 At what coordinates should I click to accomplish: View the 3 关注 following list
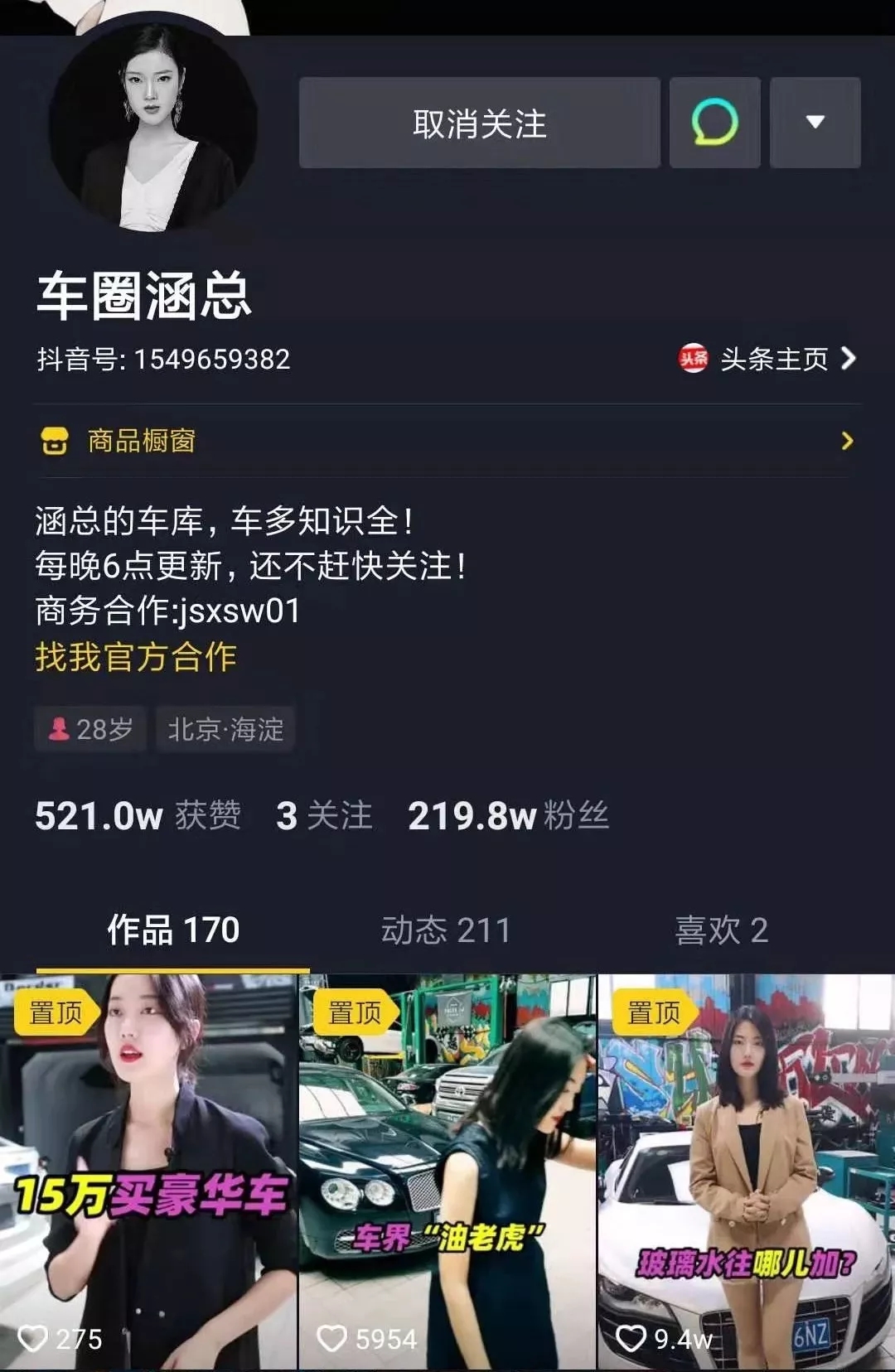coord(324,816)
